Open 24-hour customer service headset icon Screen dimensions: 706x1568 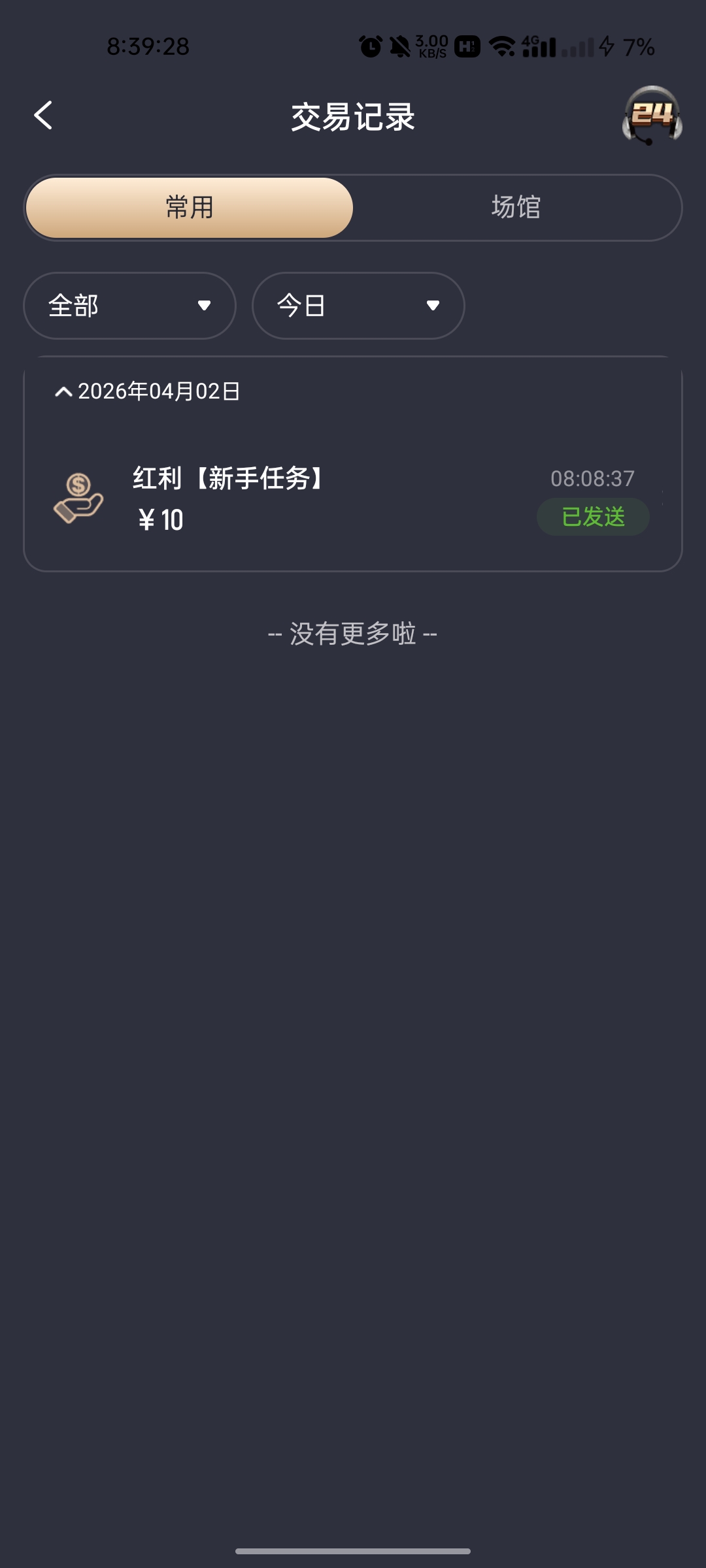[652, 116]
